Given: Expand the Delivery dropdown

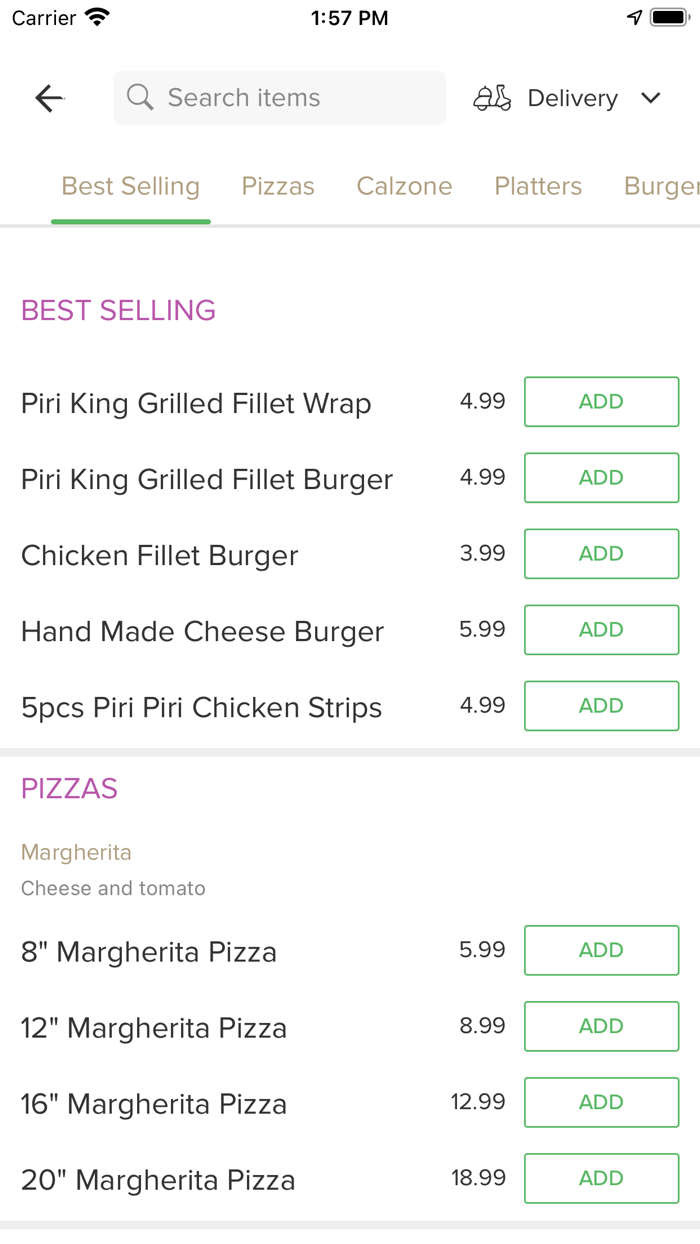Looking at the screenshot, I should pyautogui.click(x=568, y=98).
